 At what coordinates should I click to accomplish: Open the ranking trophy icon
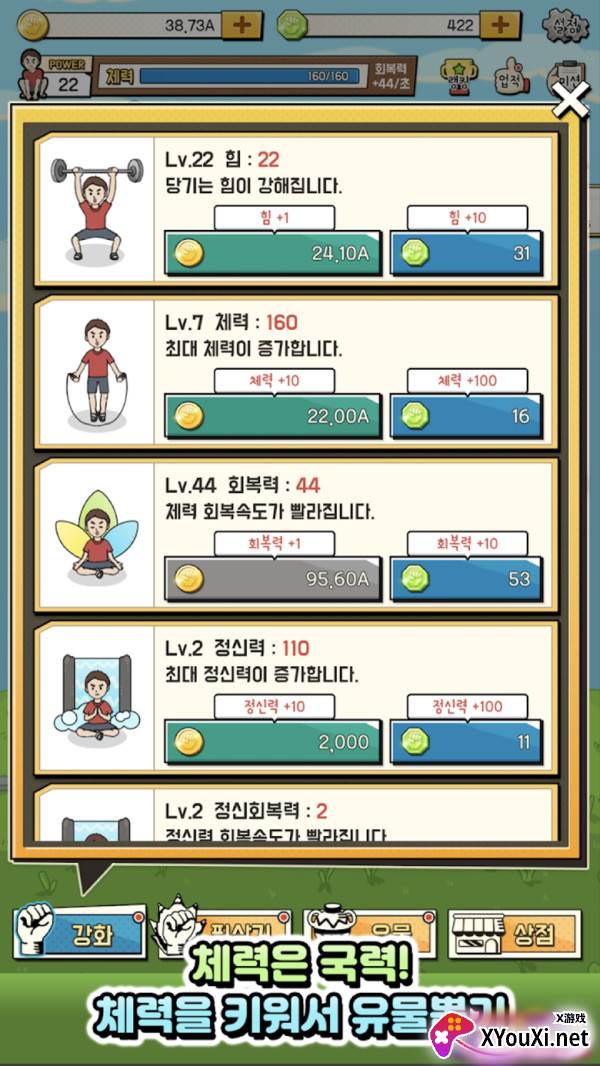[x=457, y=75]
